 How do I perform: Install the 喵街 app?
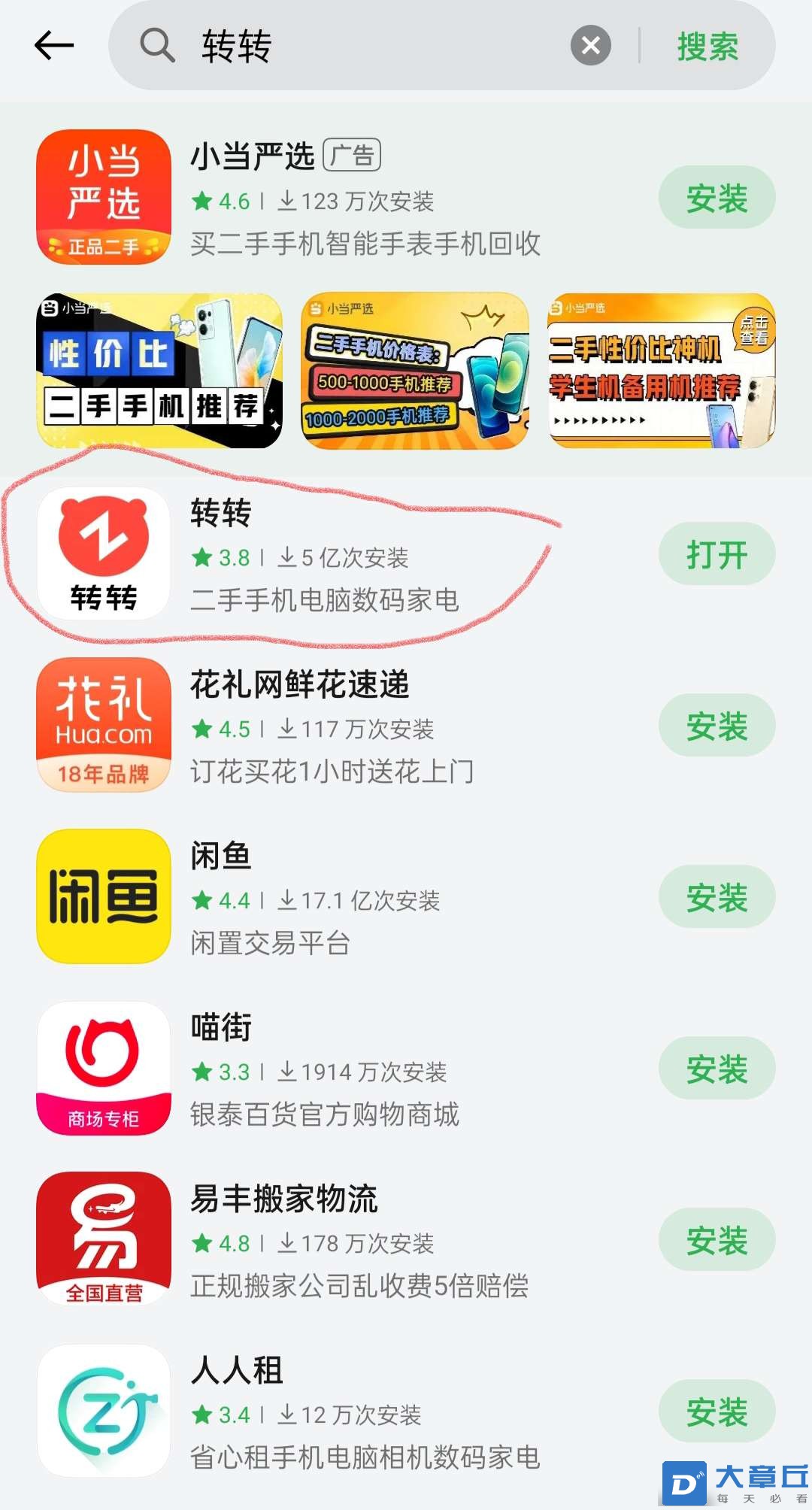(x=717, y=1069)
